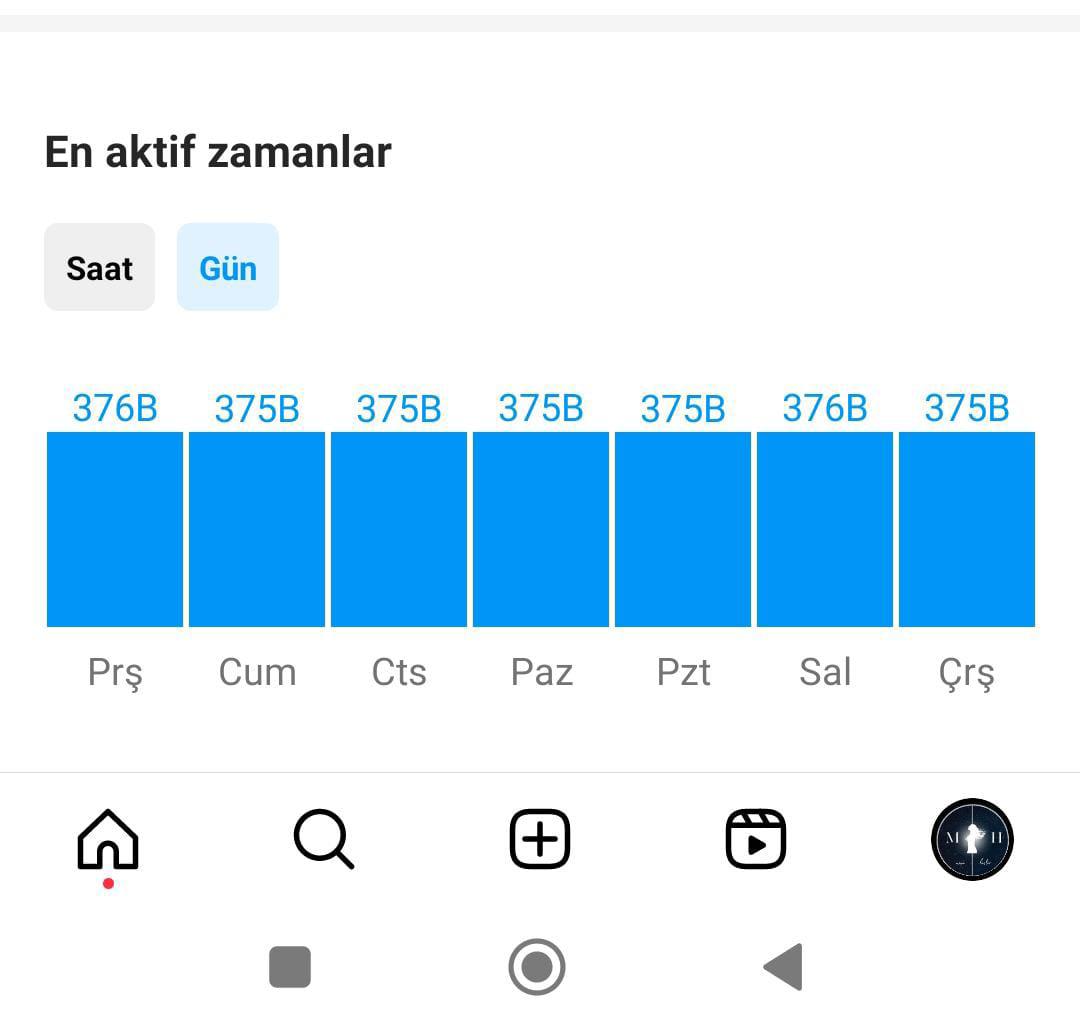1080x1035 pixels.
Task: Select the Cum bar
Action: [x=257, y=530]
